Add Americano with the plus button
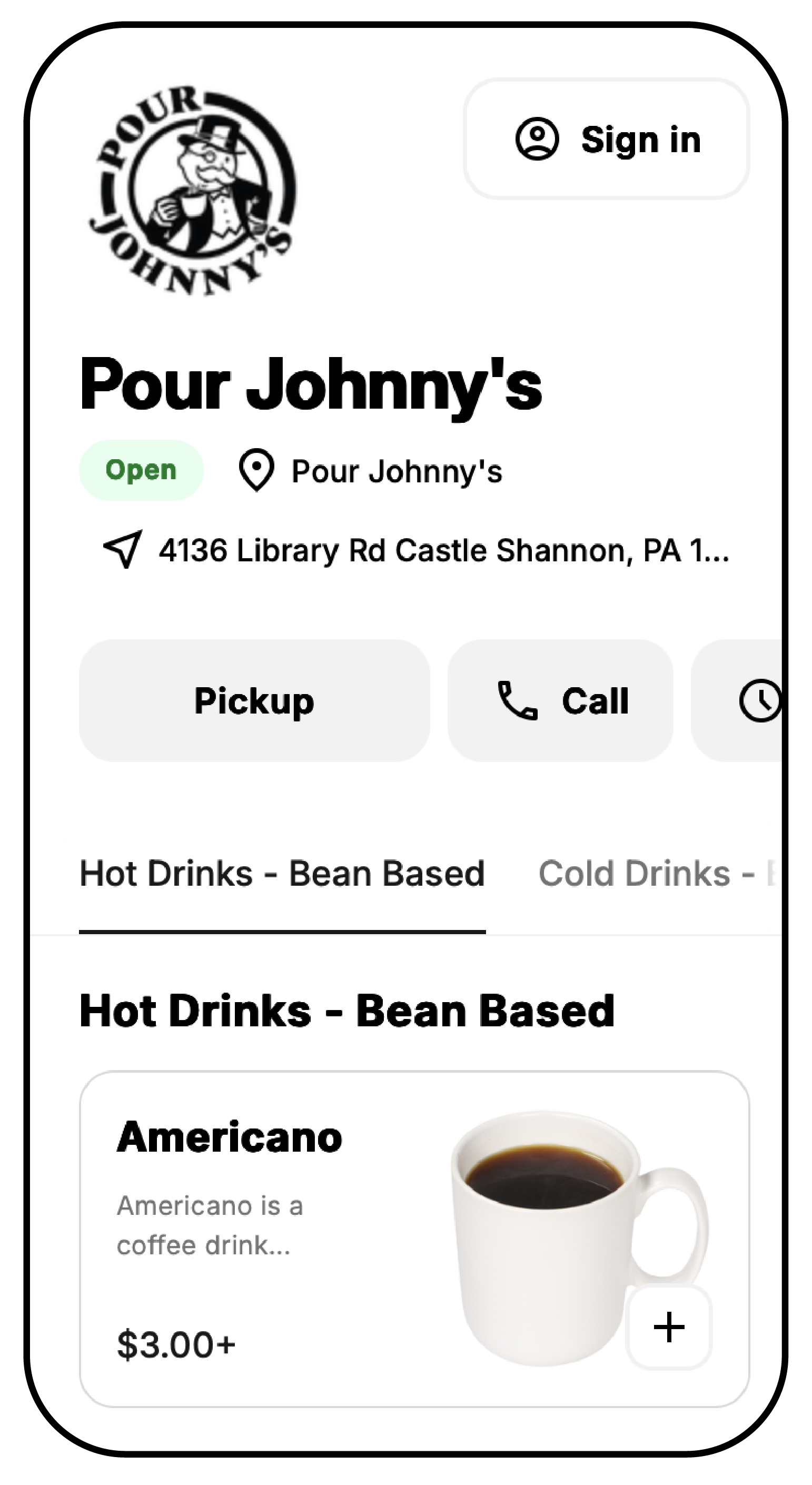The image size is (812, 1485). point(668,1327)
